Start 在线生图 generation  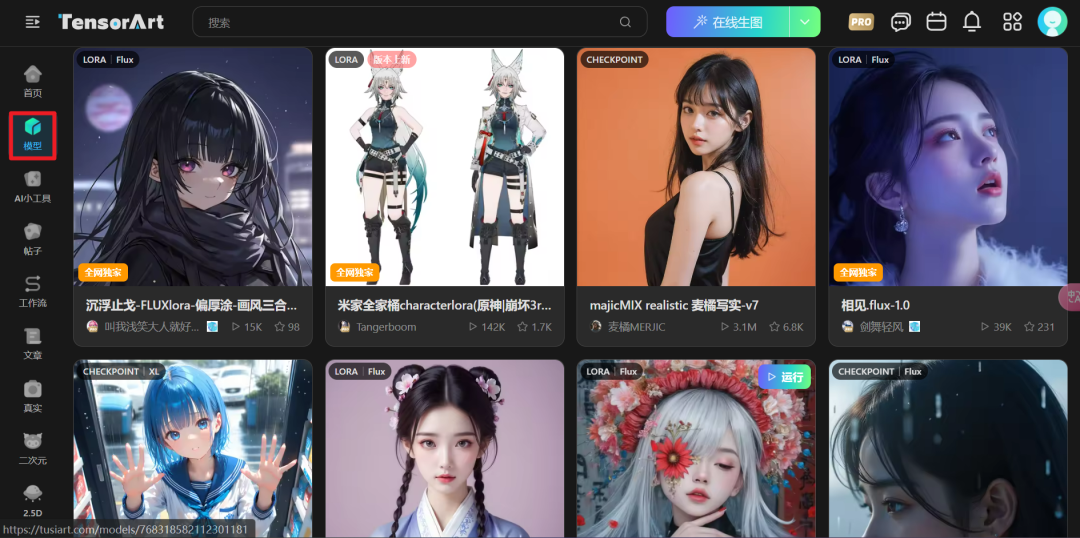point(728,22)
